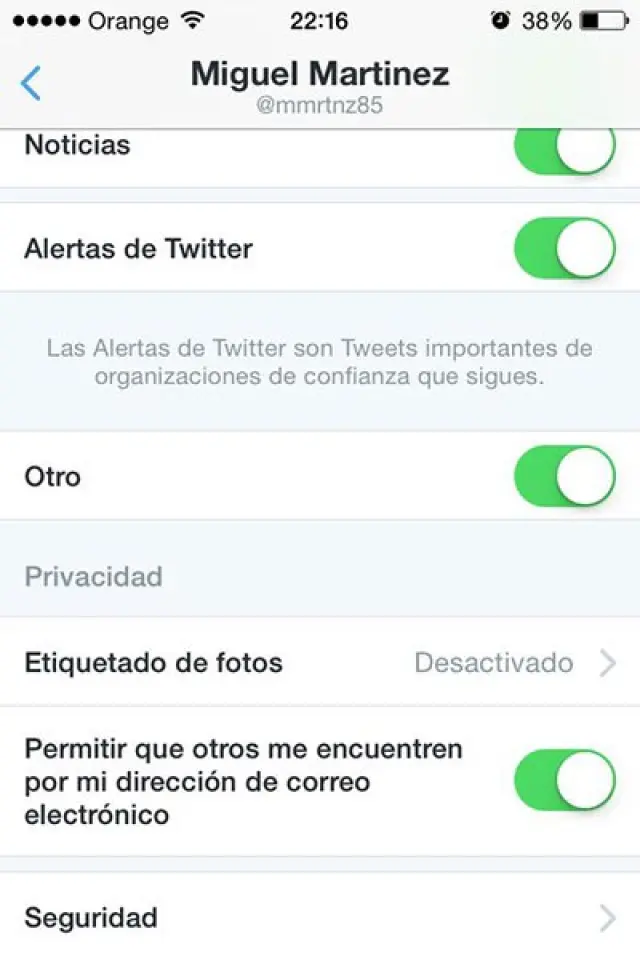
Task: Open the Seguridad row
Action: coord(320,917)
